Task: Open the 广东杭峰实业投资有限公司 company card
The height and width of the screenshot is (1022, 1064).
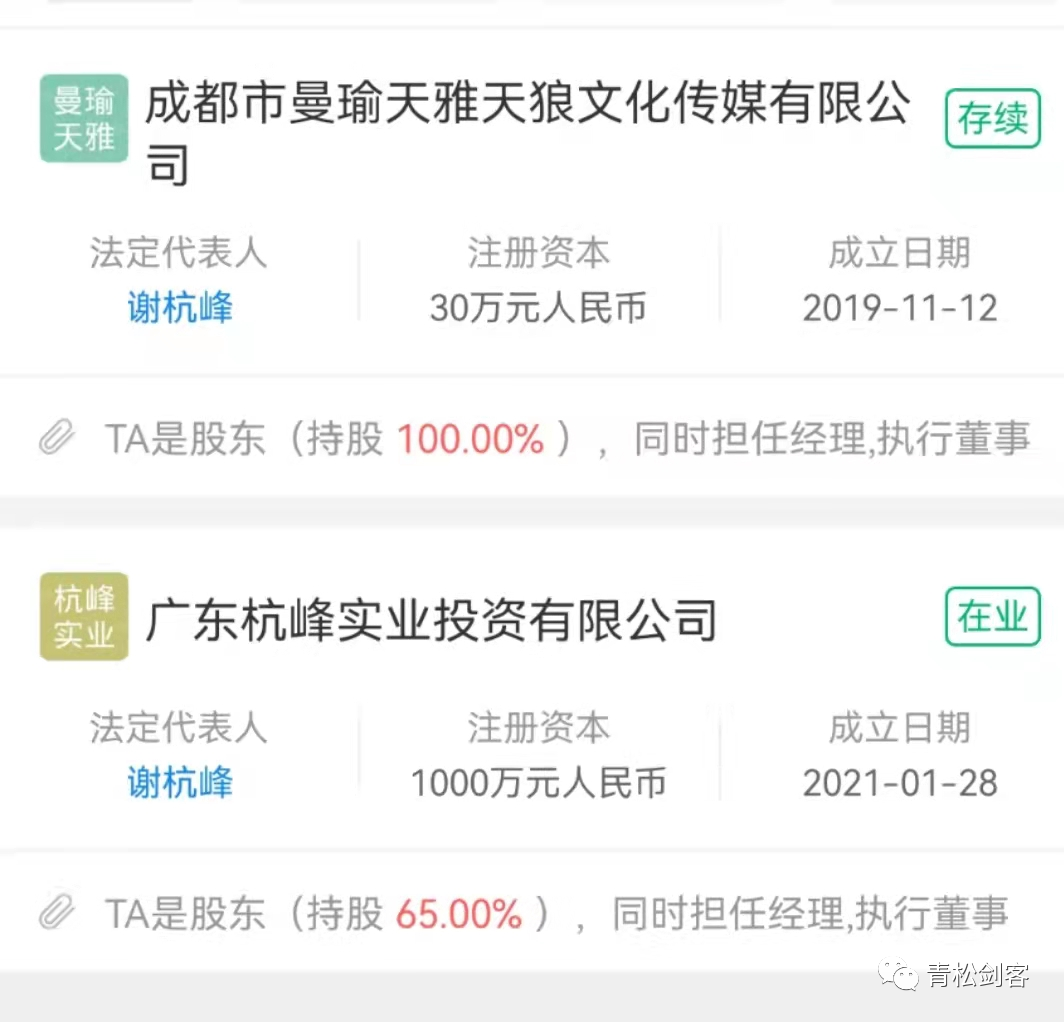Action: [431, 620]
